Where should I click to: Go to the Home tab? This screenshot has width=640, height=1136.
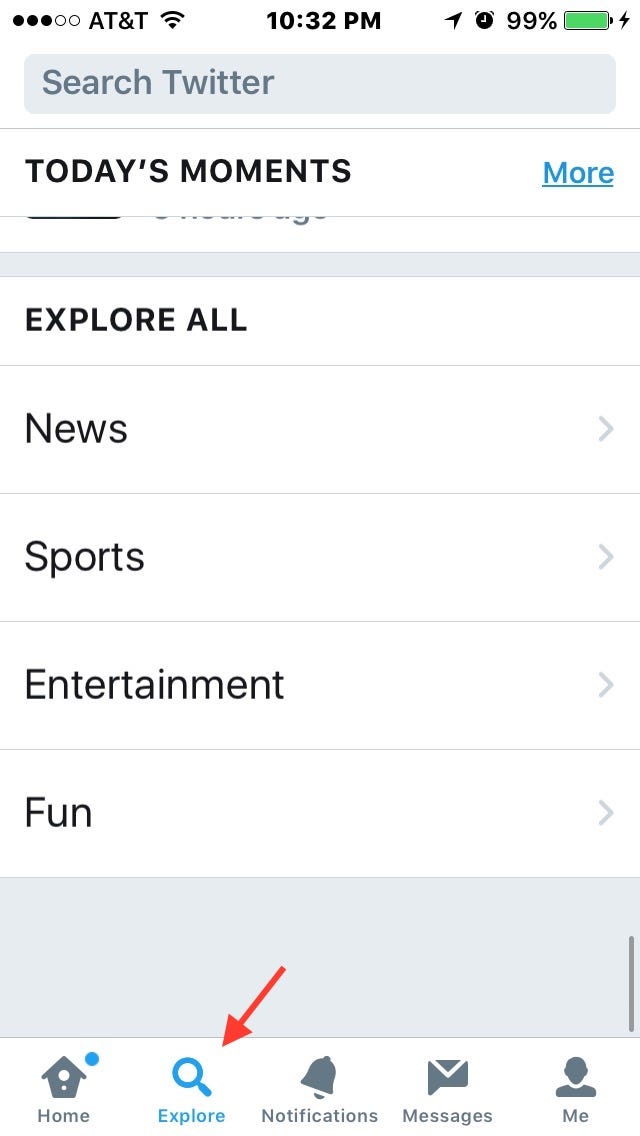coord(64,1088)
